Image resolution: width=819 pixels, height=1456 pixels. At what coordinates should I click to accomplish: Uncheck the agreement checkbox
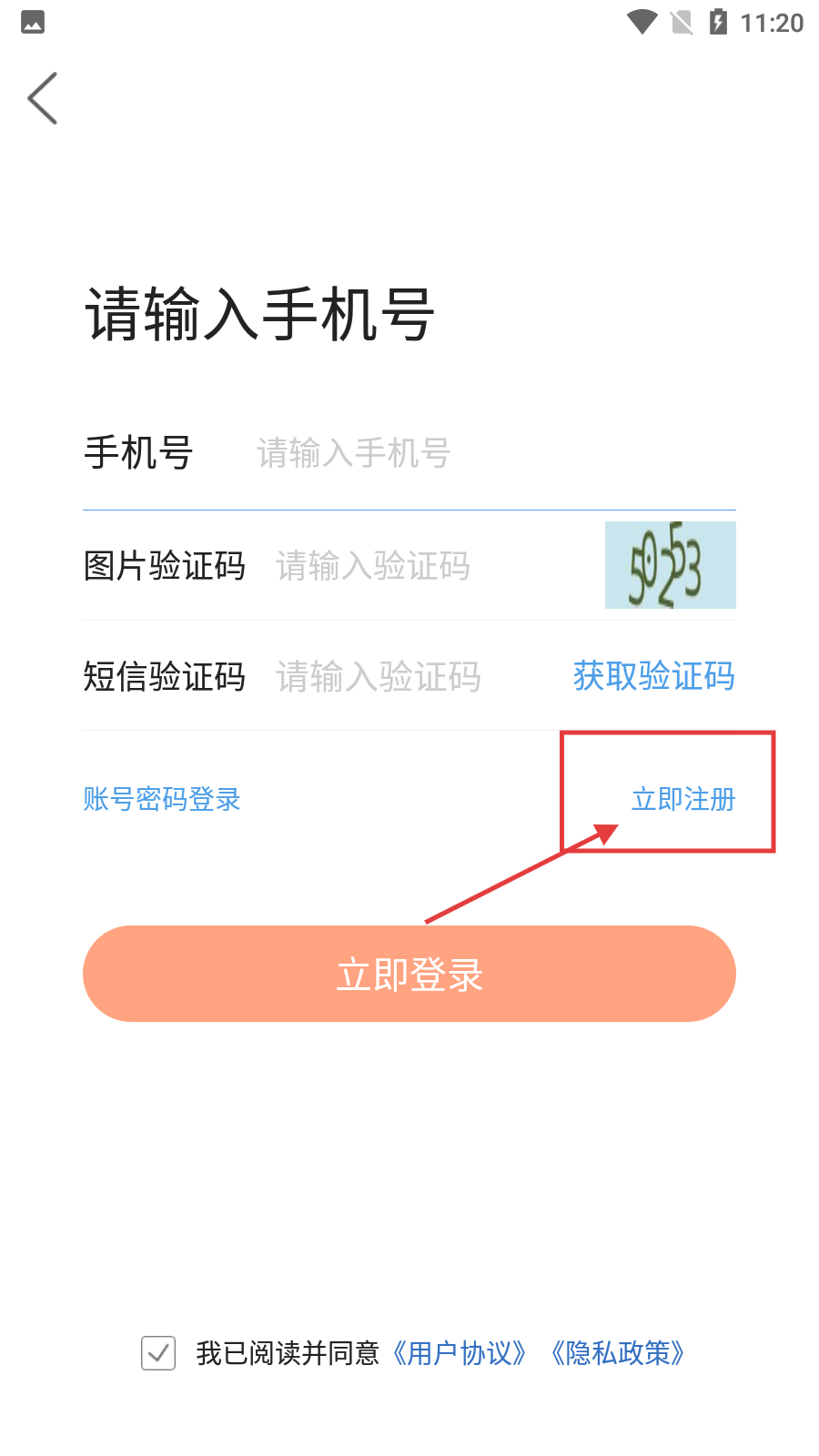(158, 1353)
